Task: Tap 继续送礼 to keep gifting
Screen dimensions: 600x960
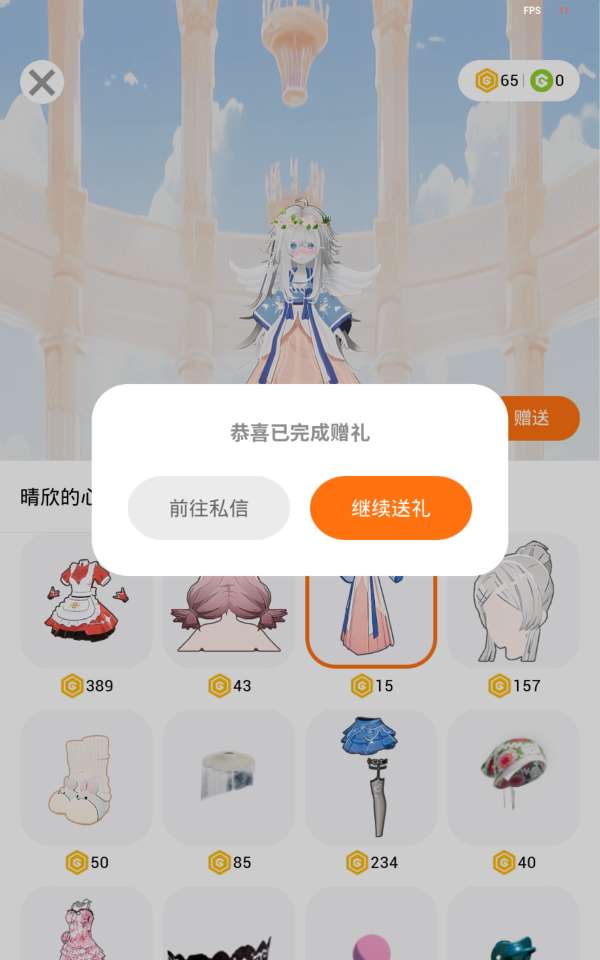Action: pyautogui.click(x=391, y=508)
